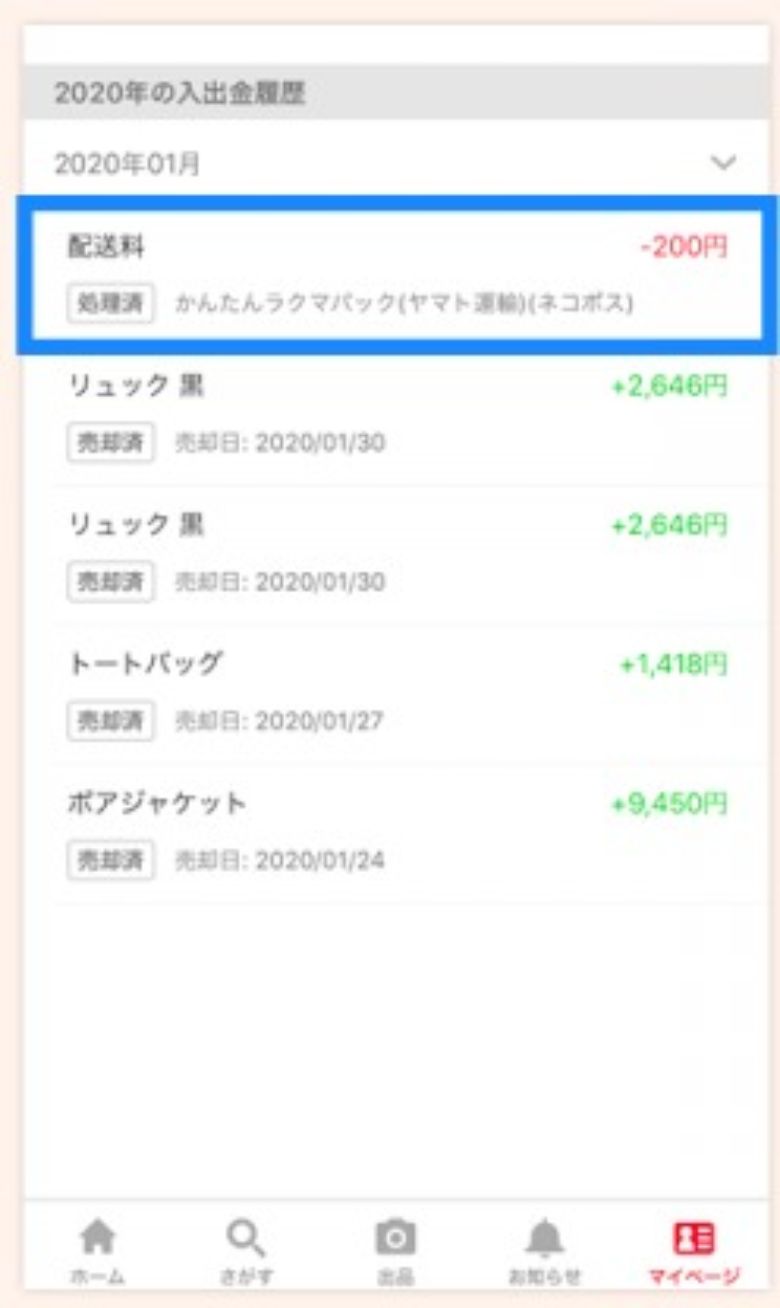780x1308 pixels.
Task: Select the マイページ tab
Action: coord(693,1250)
